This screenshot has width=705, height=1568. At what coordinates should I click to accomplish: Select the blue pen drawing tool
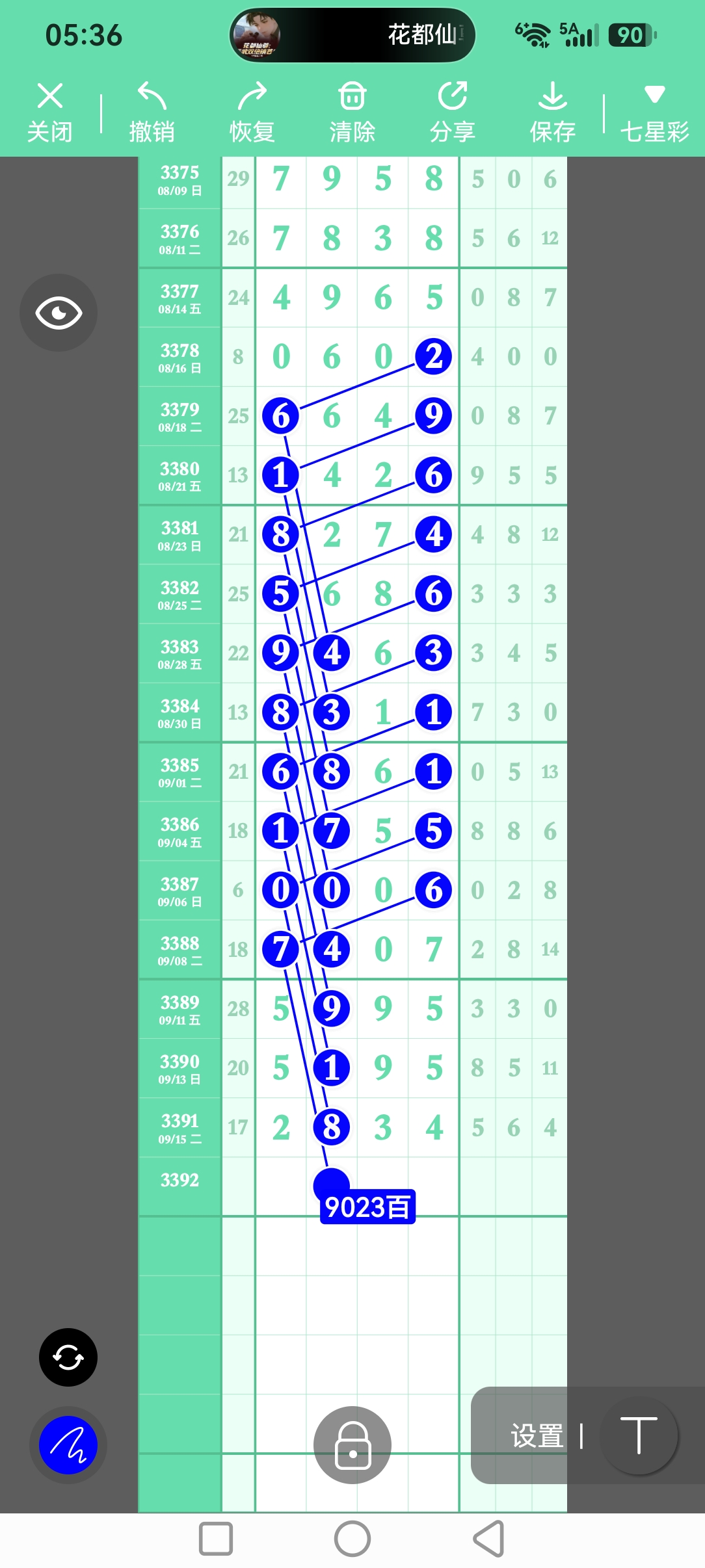pos(68,1445)
